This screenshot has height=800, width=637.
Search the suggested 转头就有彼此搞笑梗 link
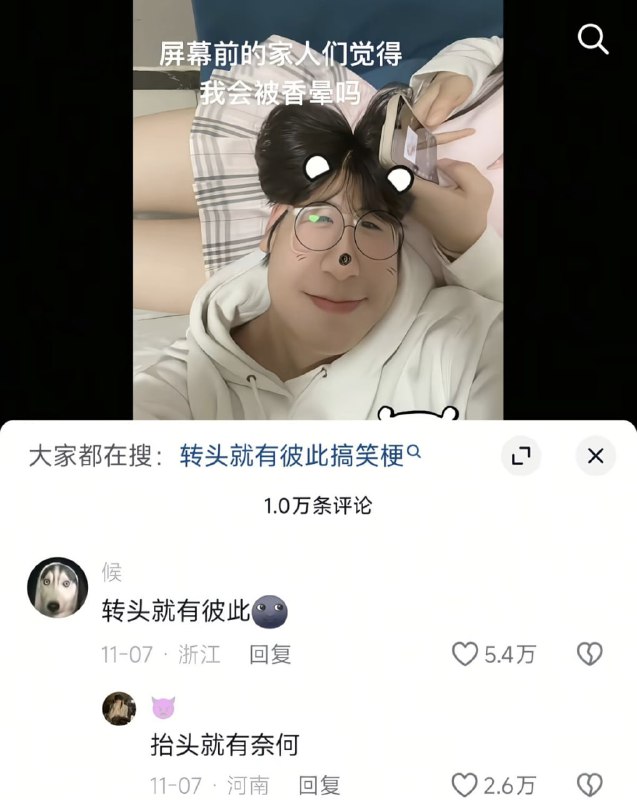point(298,456)
